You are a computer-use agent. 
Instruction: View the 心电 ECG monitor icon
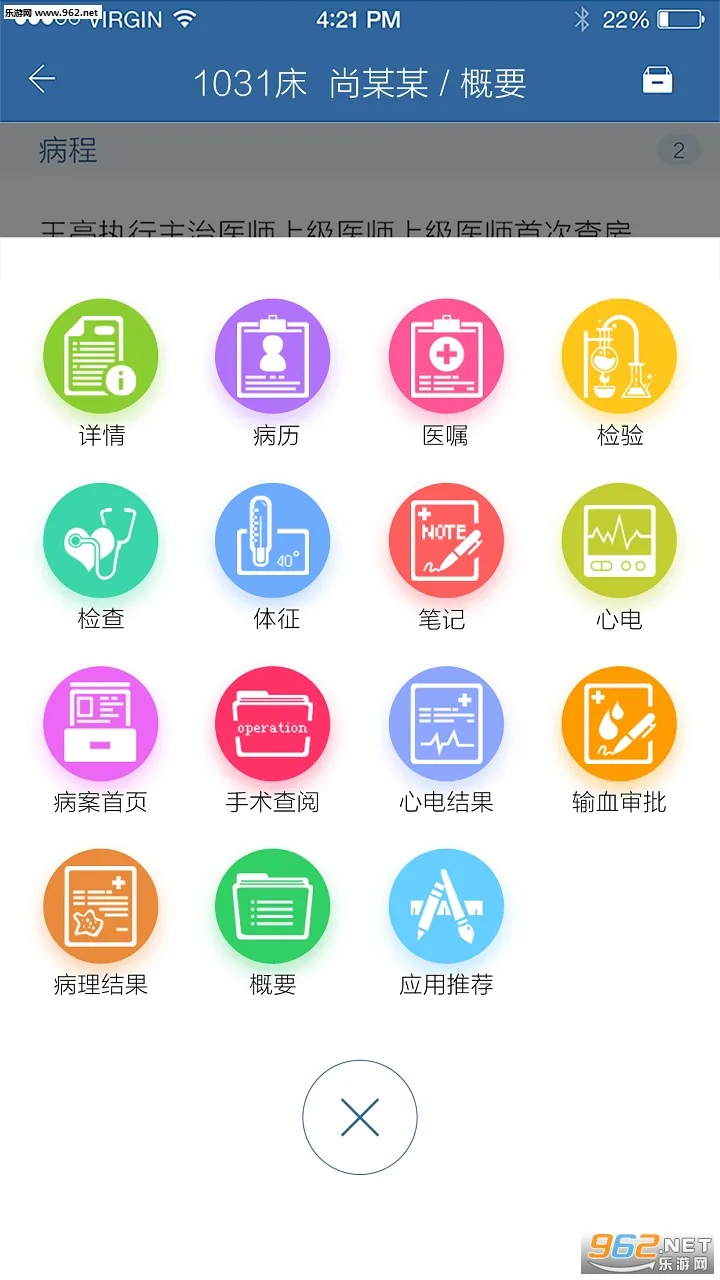click(x=618, y=539)
